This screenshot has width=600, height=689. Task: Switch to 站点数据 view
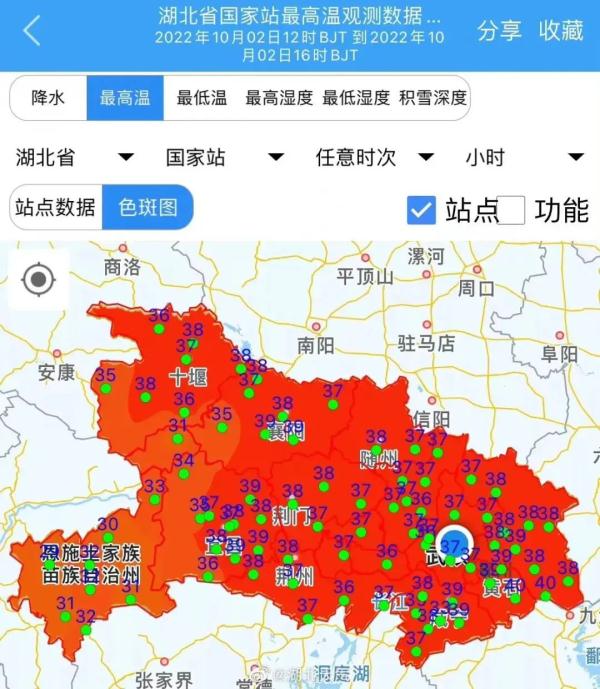point(57,208)
